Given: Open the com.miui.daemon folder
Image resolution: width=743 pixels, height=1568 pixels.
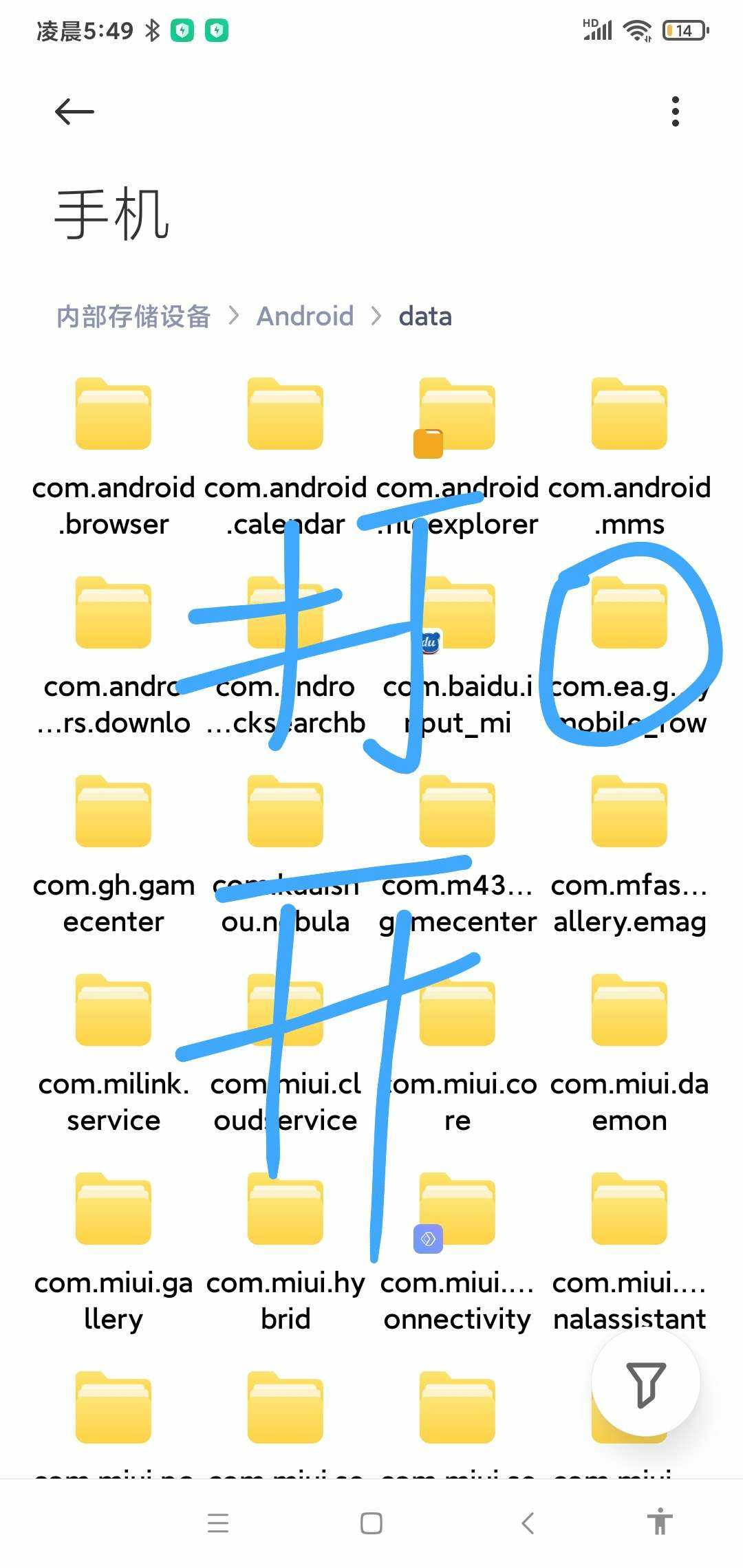Looking at the screenshot, I should [629, 1011].
